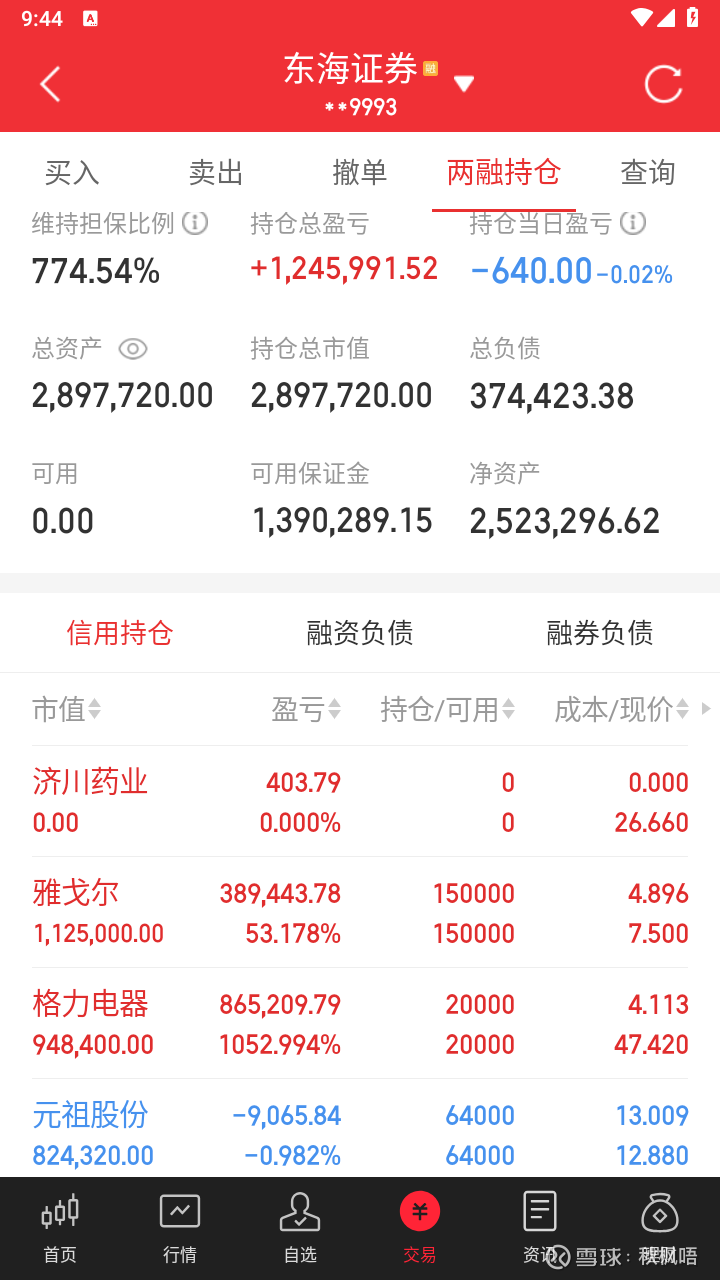Open the 撤单 tab
The image size is (720, 1280).
(x=360, y=172)
